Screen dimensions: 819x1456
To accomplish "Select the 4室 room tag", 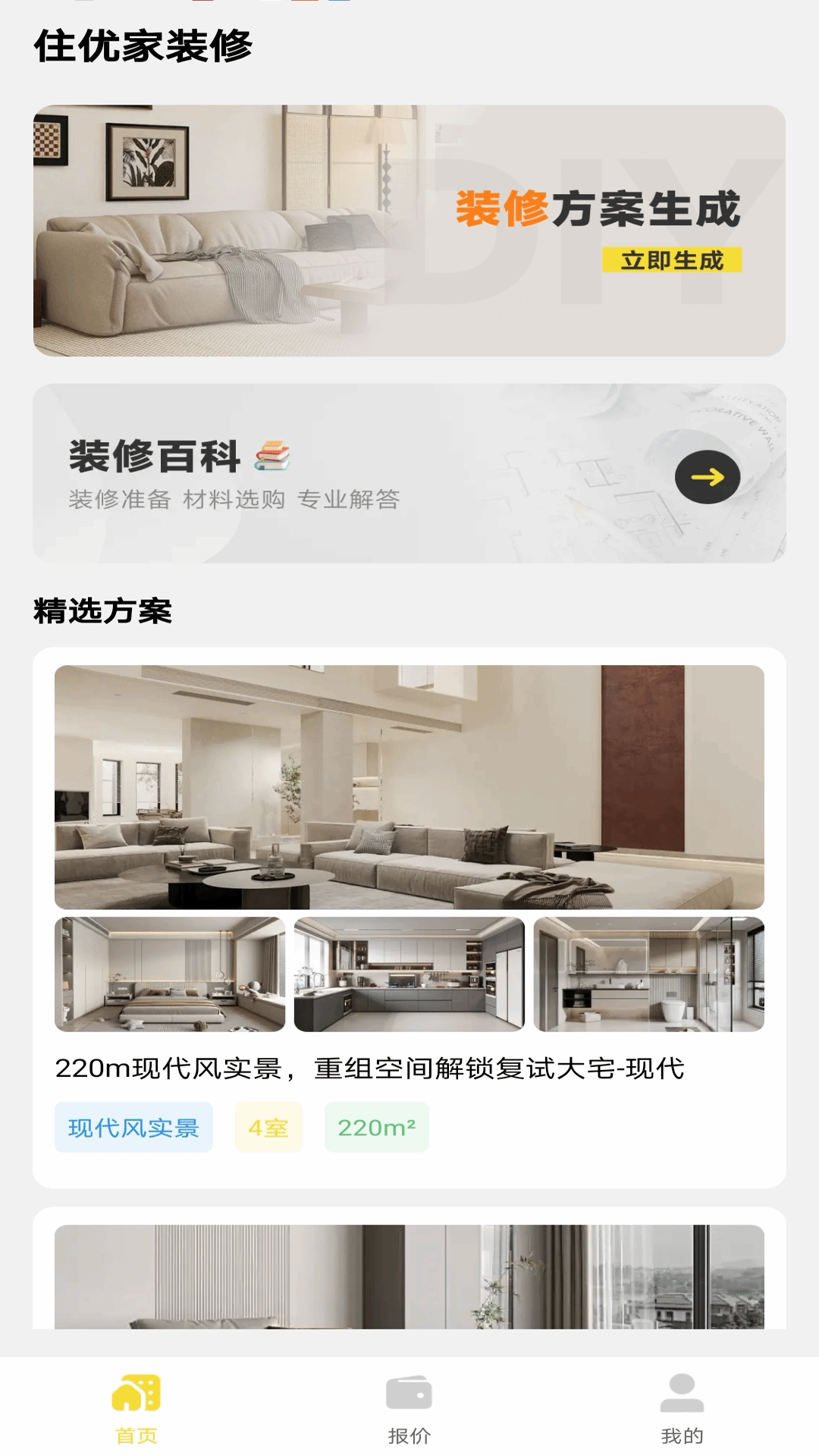I will [x=269, y=1128].
